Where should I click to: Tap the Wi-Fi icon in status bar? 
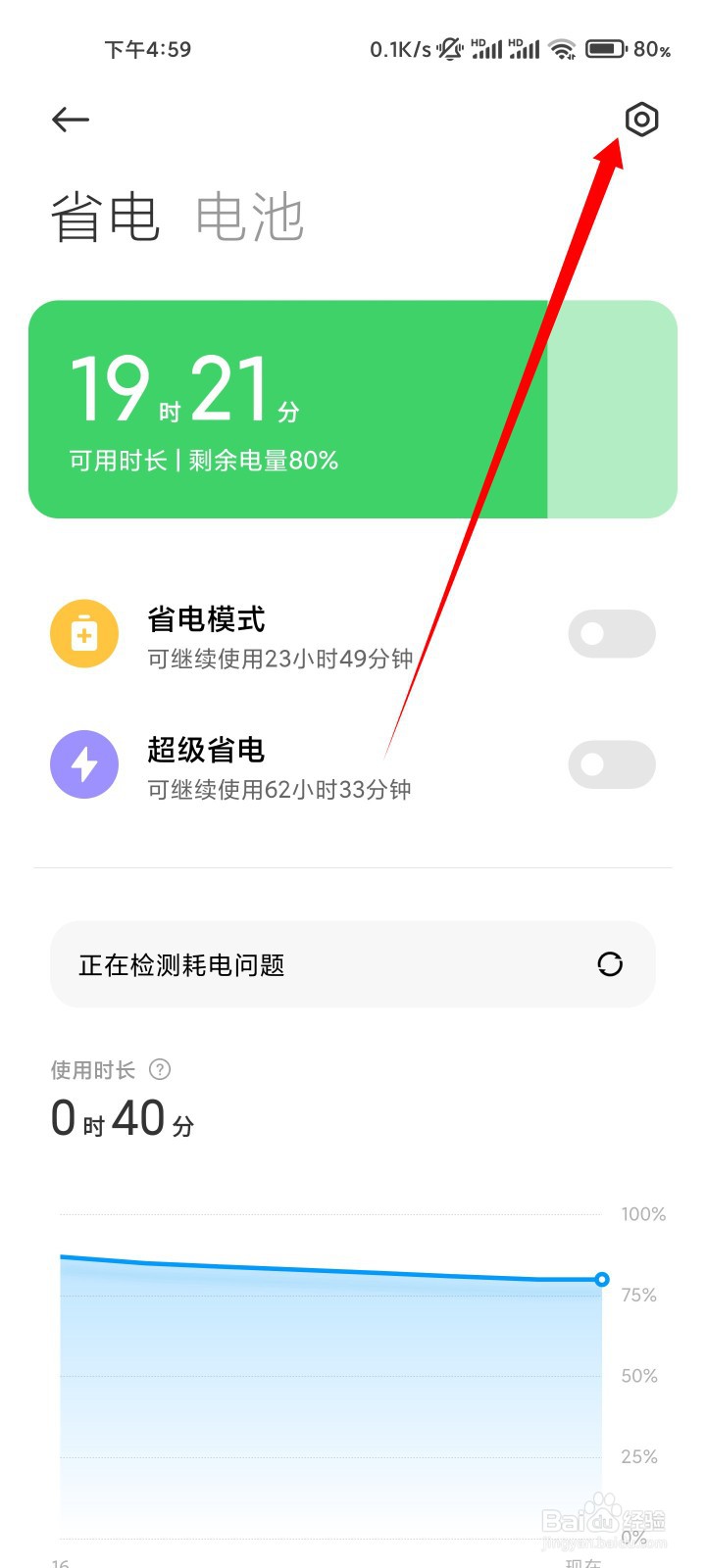tap(562, 48)
